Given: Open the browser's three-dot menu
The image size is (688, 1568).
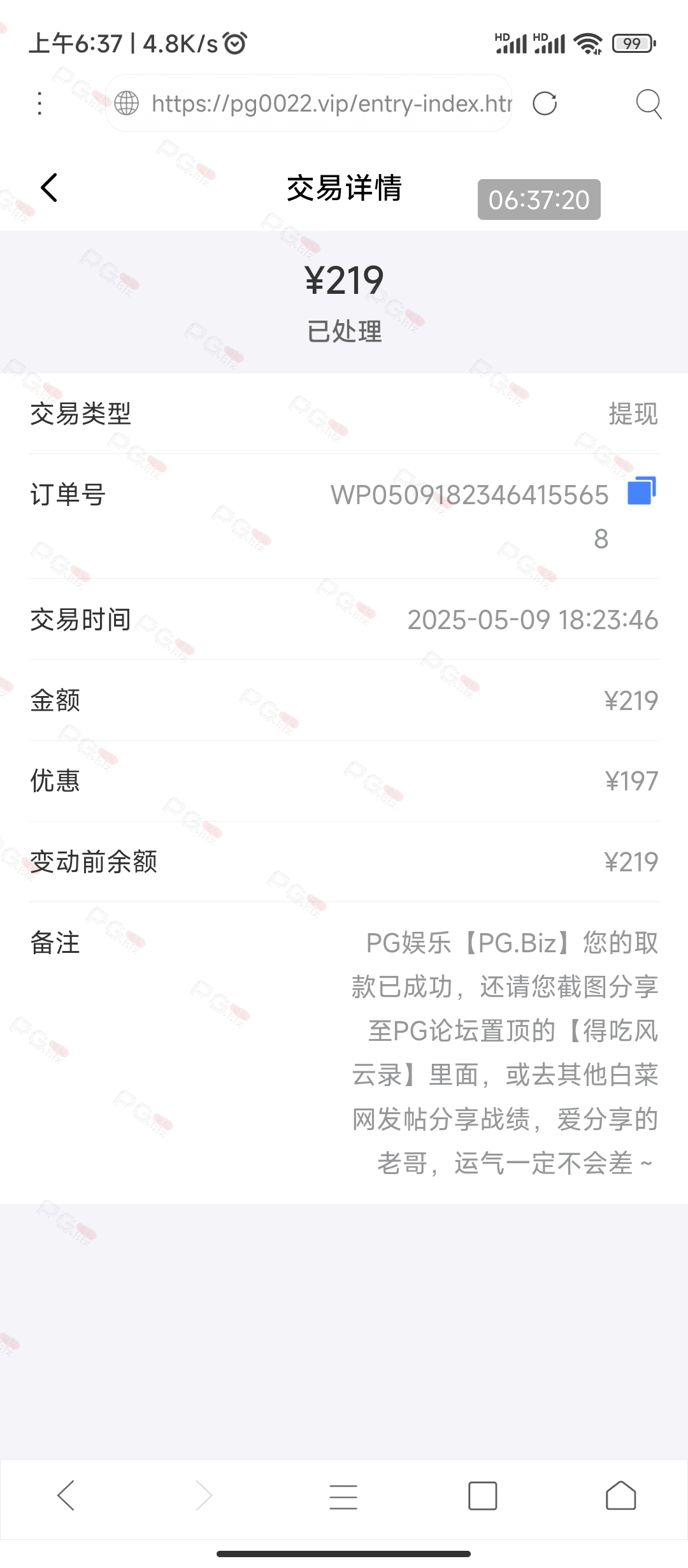Looking at the screenshot, I should pyautogui.click(x=39, y=103).
